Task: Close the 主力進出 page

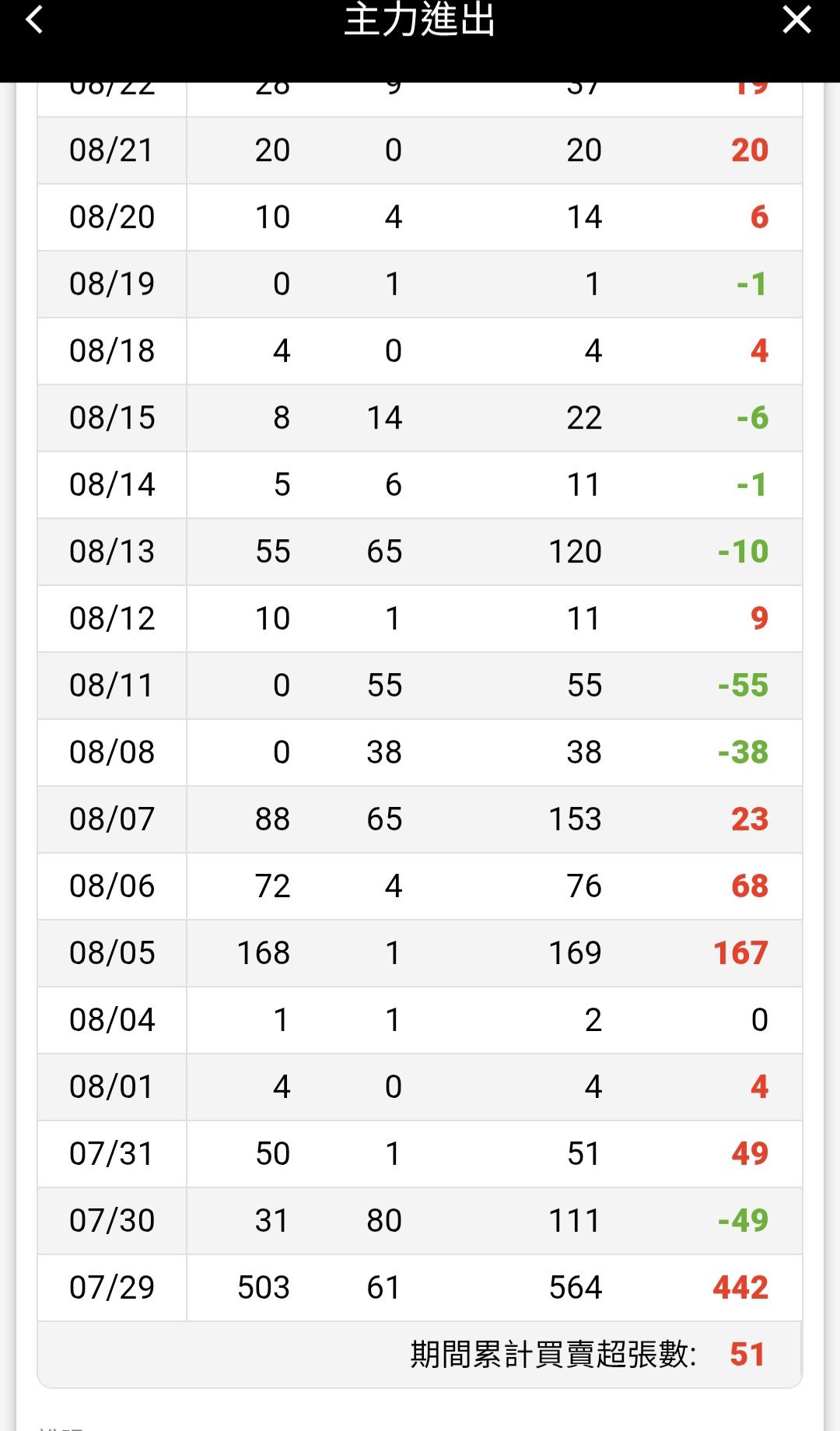Action: [x=797, y=19]
